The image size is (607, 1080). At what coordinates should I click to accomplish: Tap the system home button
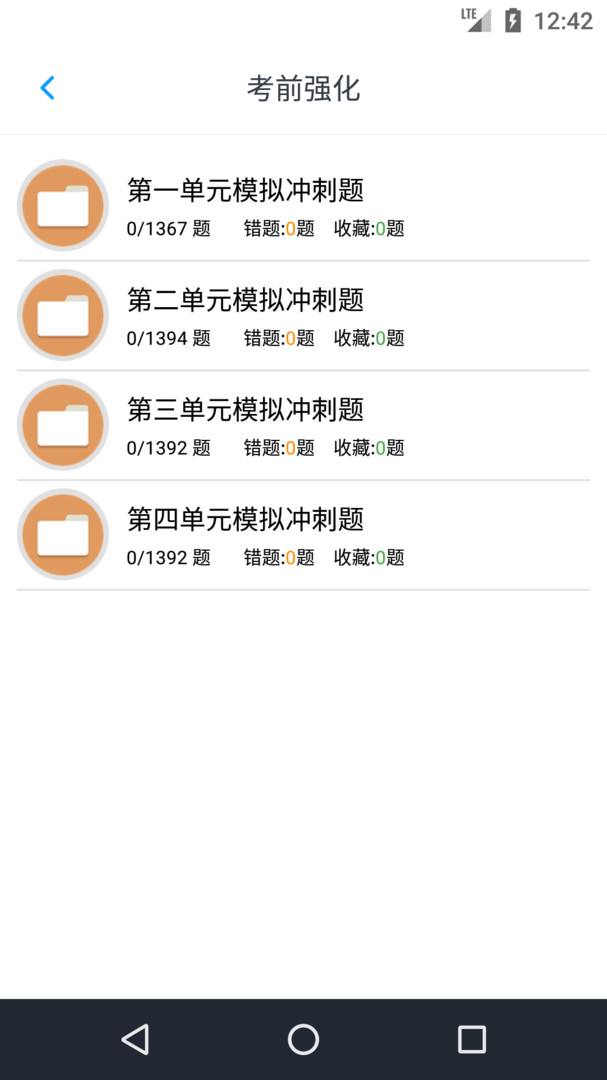303,1040
